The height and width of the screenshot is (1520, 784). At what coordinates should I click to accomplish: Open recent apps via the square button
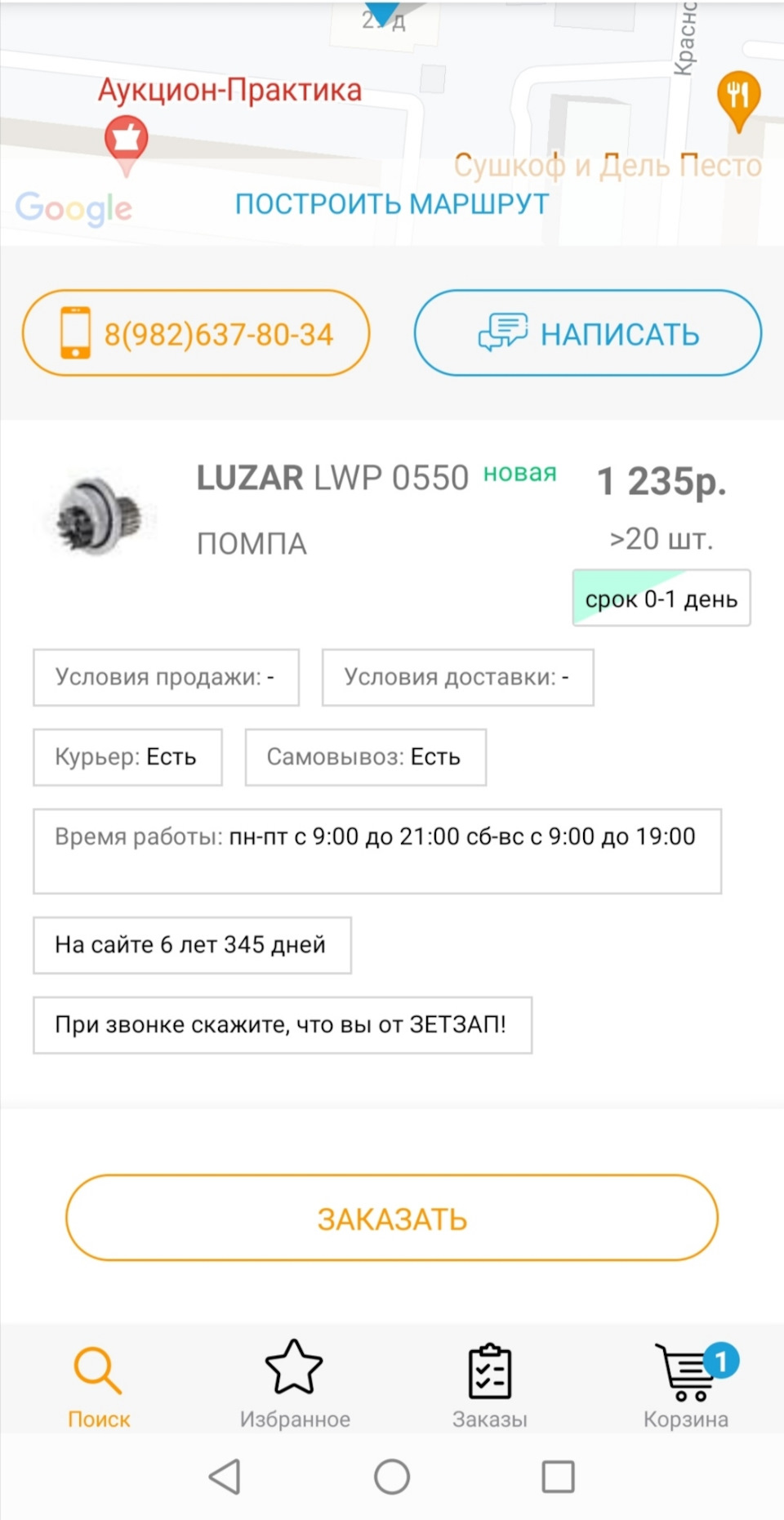click(559, 1477)
